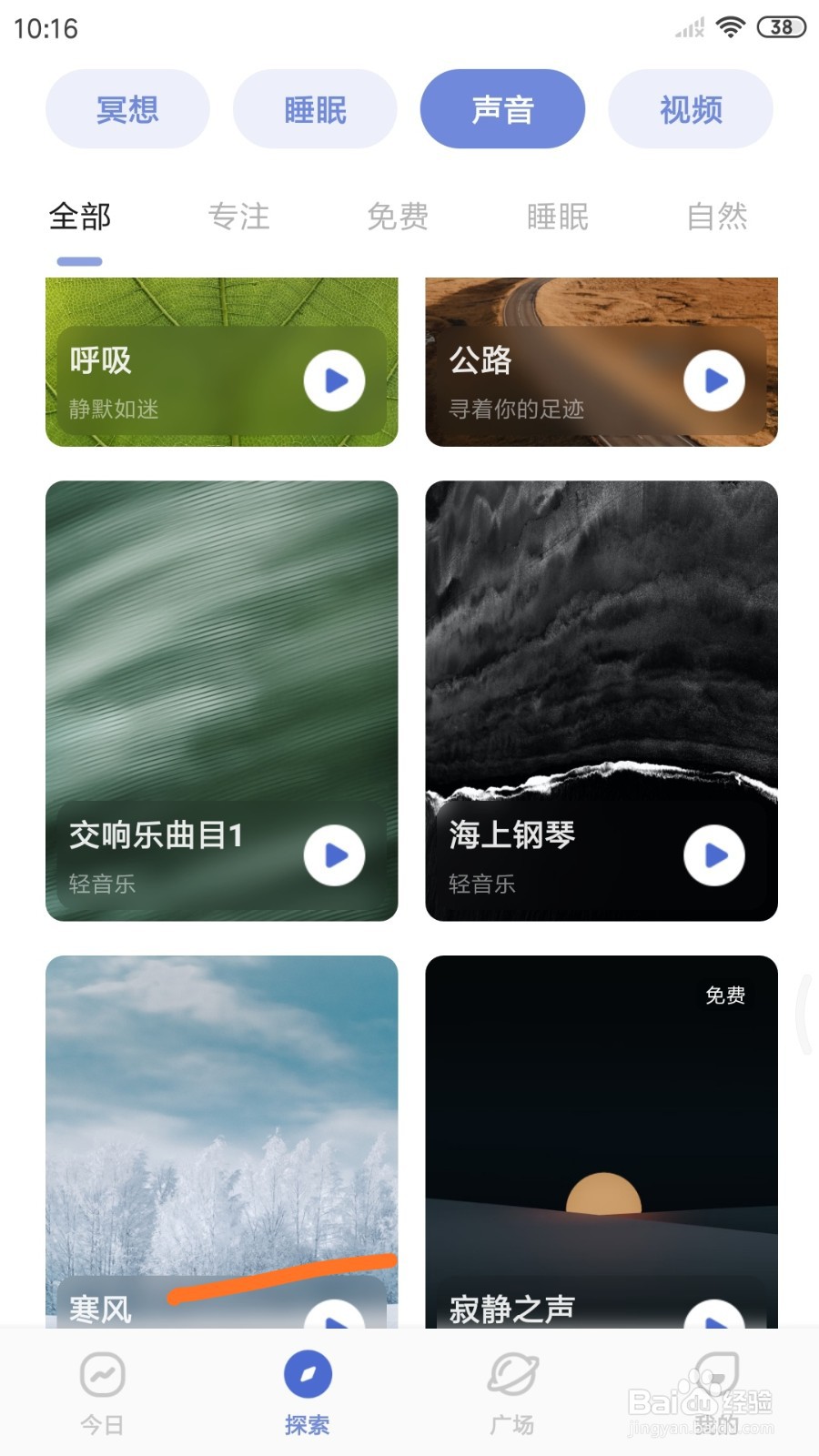Switch to the 冥想 category
819x1456 pixels.
[127, 109]
